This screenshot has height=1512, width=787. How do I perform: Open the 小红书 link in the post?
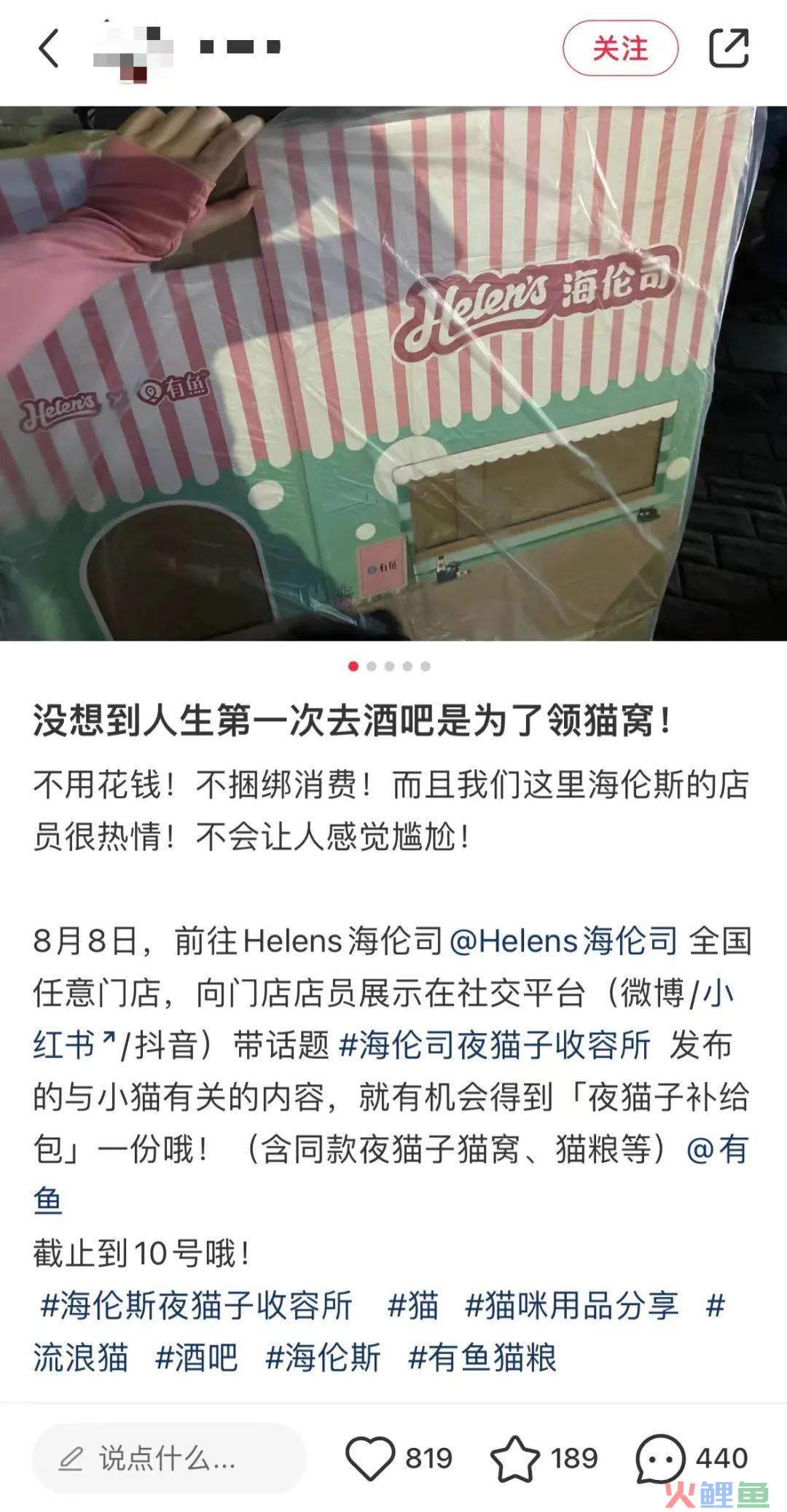point(66,1044)
